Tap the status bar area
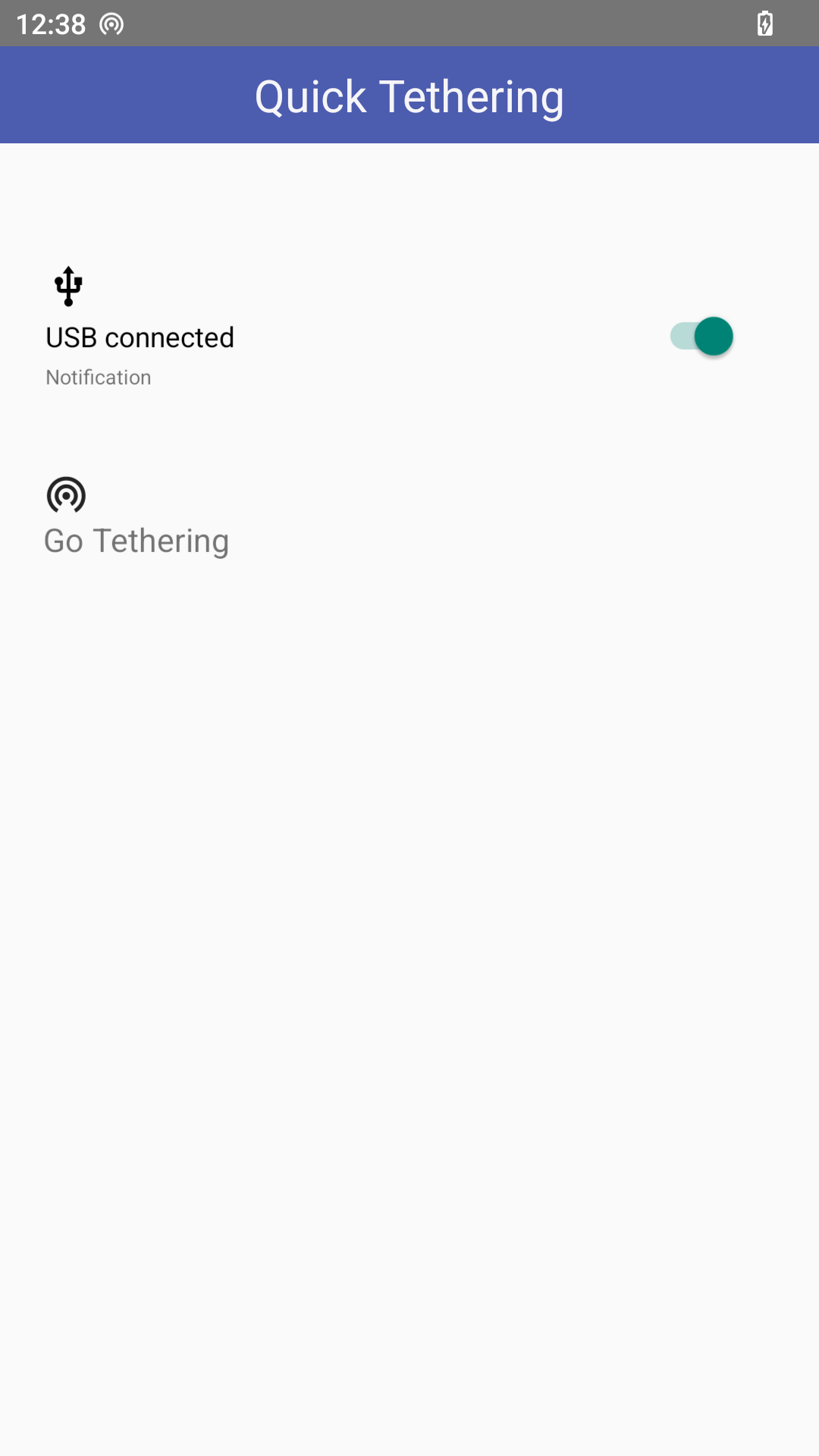 tap(409, 24)
